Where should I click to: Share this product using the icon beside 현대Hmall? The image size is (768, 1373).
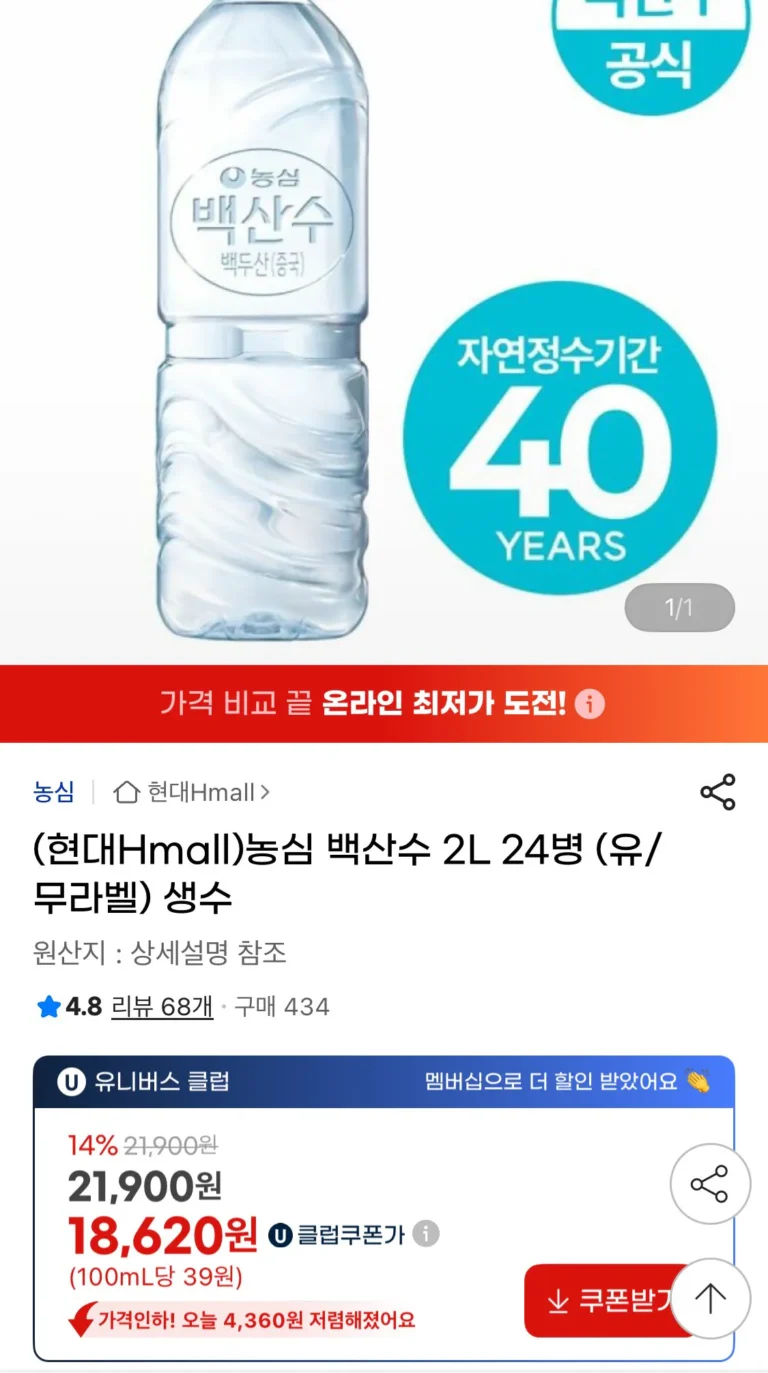point(717,792)
